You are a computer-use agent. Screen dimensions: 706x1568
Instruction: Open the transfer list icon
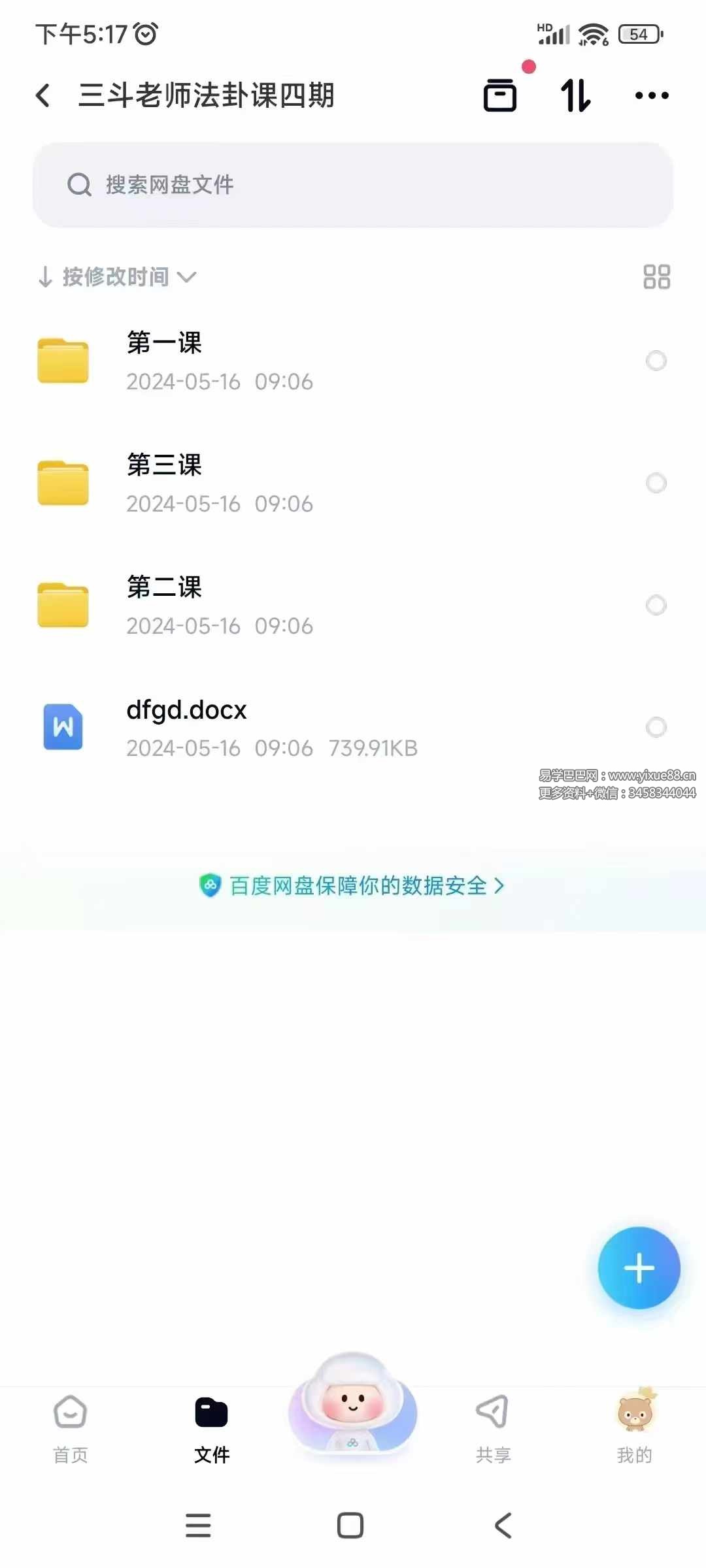[500, 95]
